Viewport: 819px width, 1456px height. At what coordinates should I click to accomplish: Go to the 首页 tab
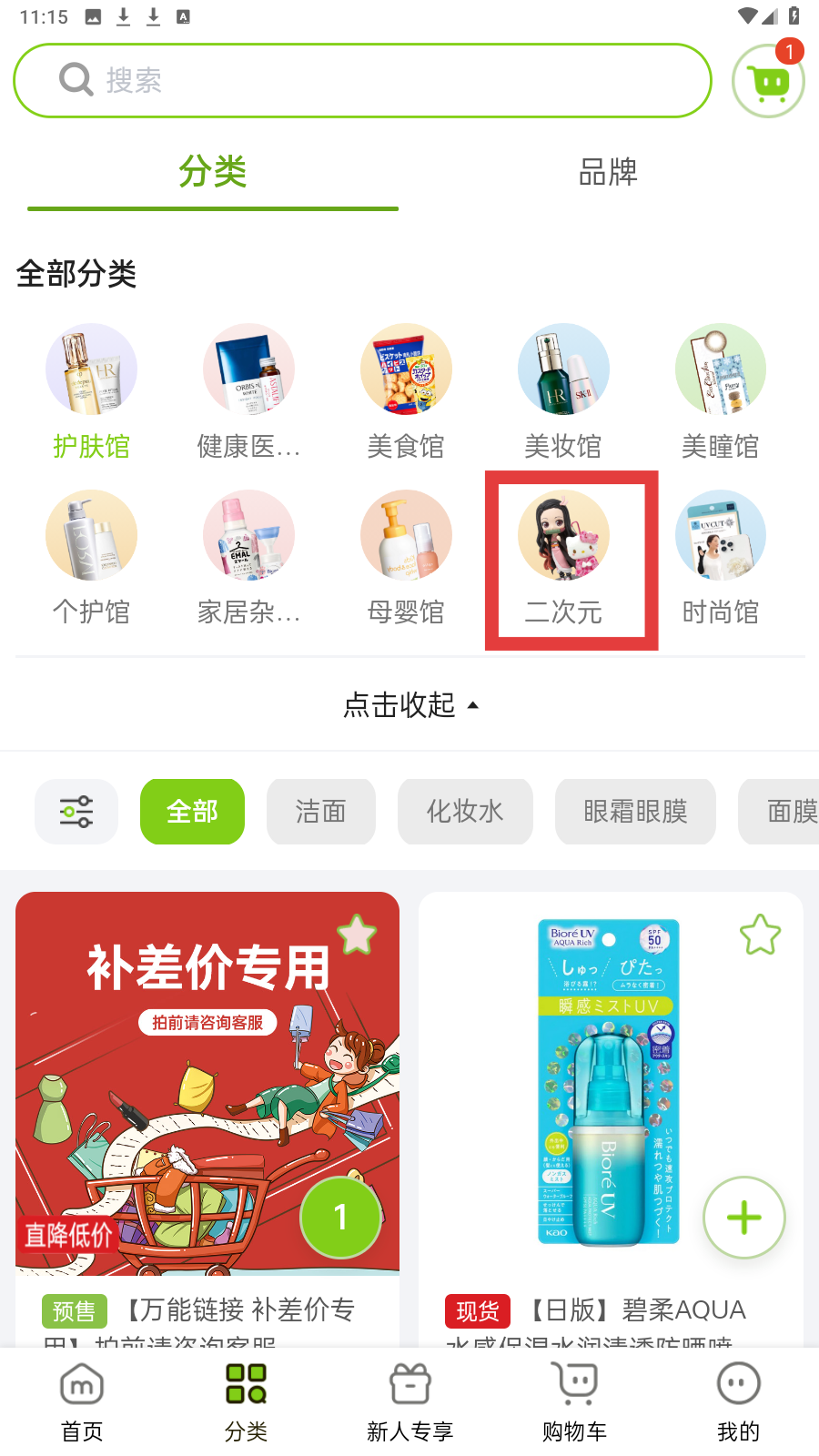click(x=82, y=1403)
